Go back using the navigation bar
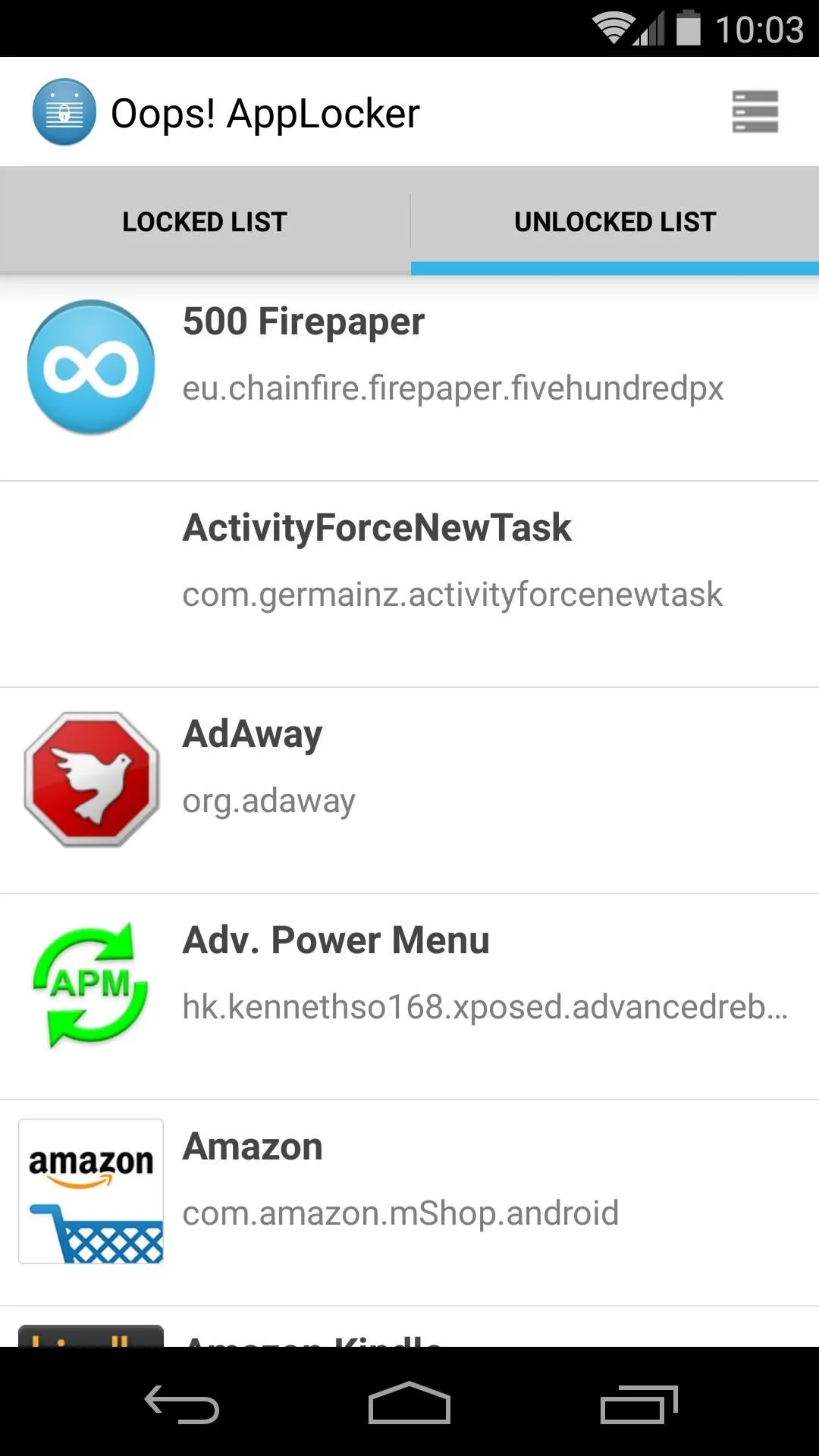This screenshot has height=1456, width=819. pyautogui.click(x=182, y=1404)
